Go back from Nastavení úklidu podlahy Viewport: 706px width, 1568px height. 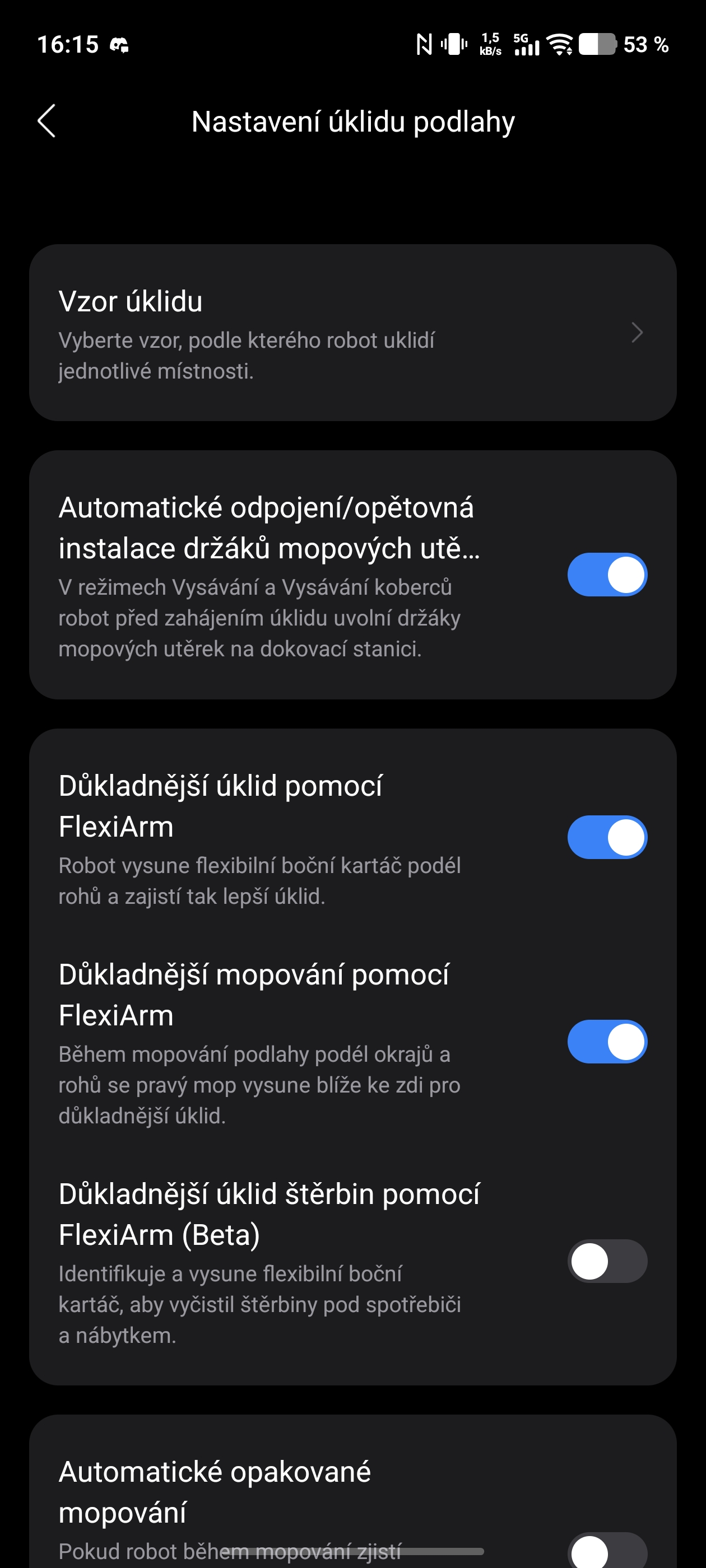coord(47,121)
